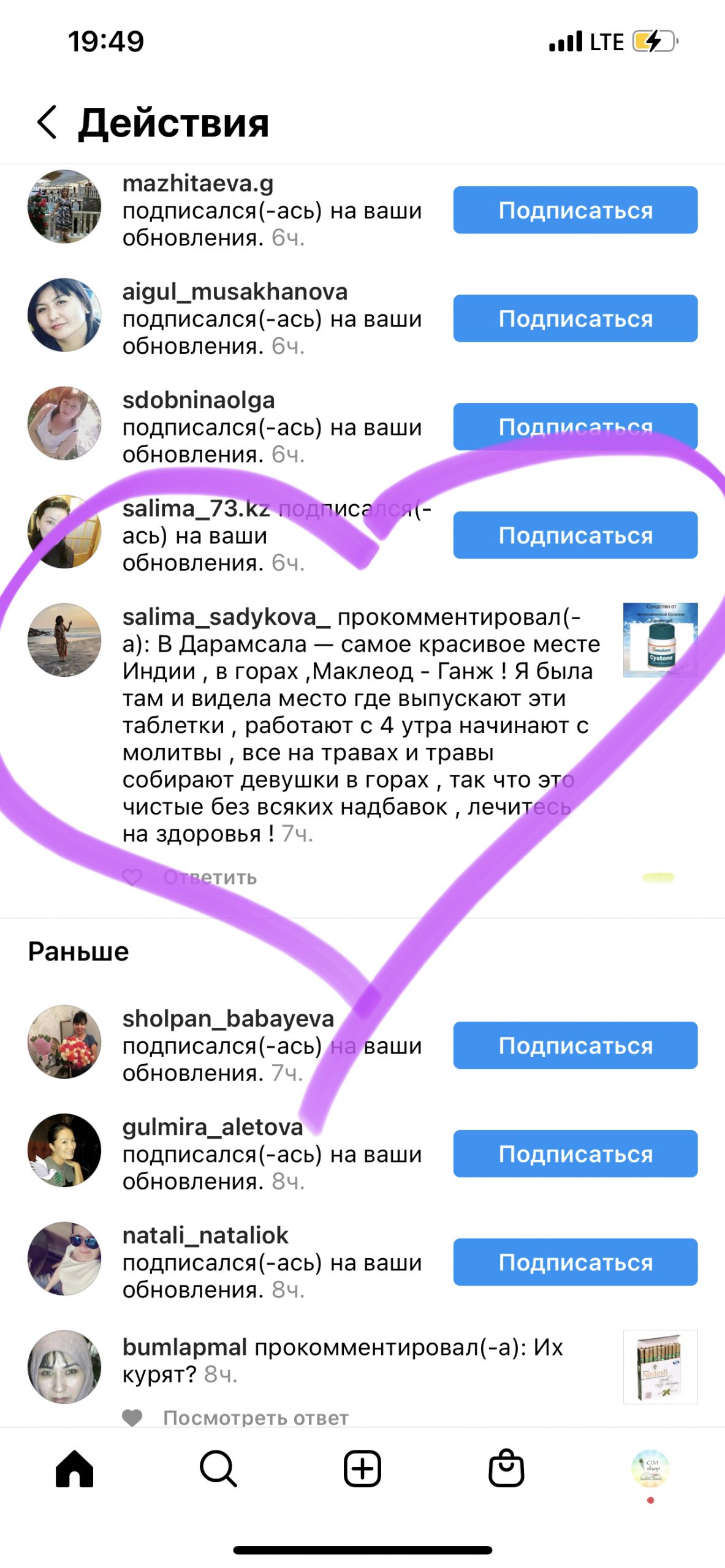
Task: Reply to salima_sadykova_'s comment via Ответить
Action: pos(210,877)
